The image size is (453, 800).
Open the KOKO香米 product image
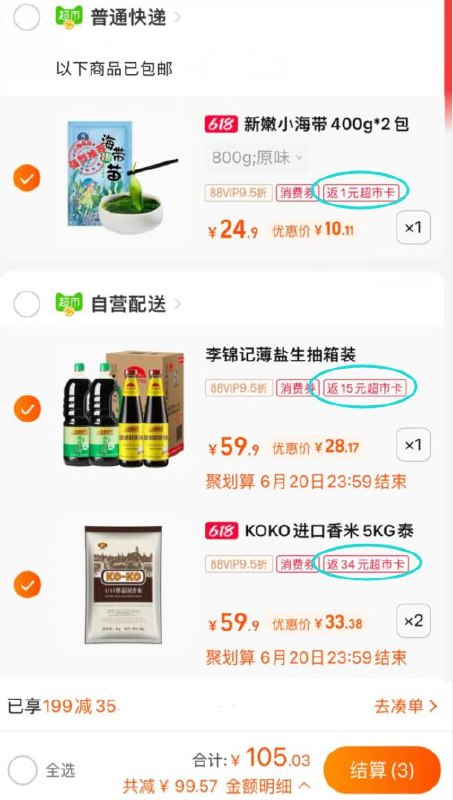click(123, 585)
